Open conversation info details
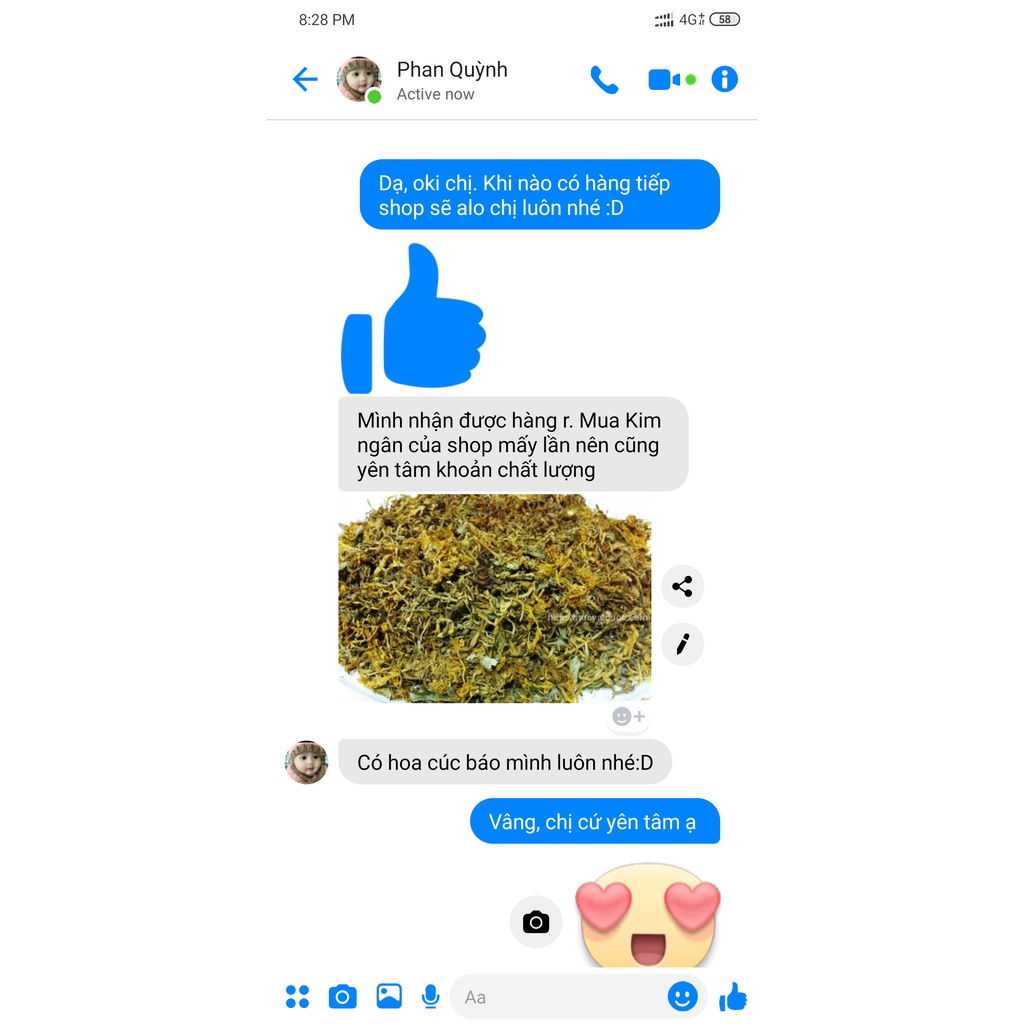1024x1024 pixels. 724,79
